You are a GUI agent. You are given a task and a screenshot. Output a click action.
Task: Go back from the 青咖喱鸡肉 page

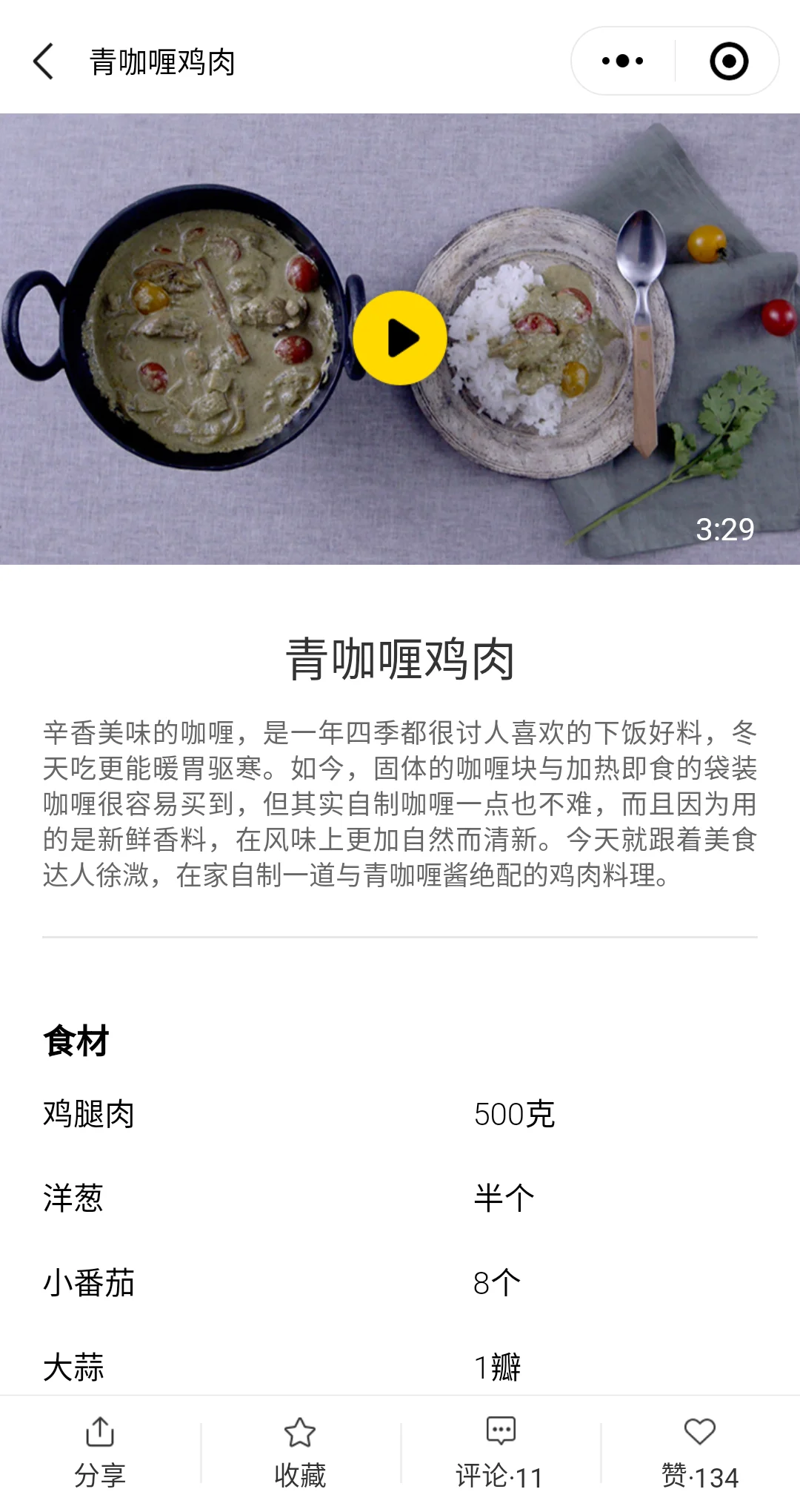(x=44, y=62)
